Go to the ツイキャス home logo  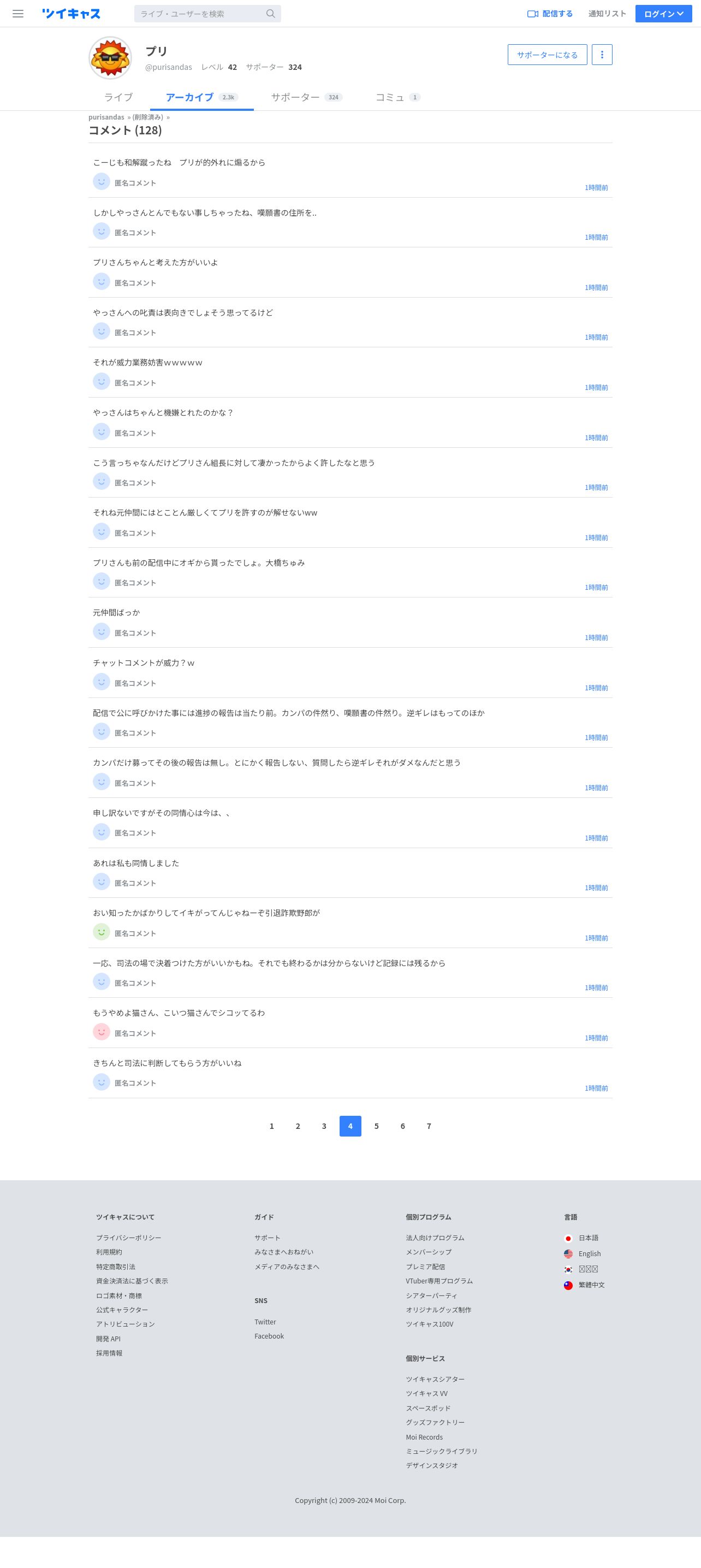(71, 14)
